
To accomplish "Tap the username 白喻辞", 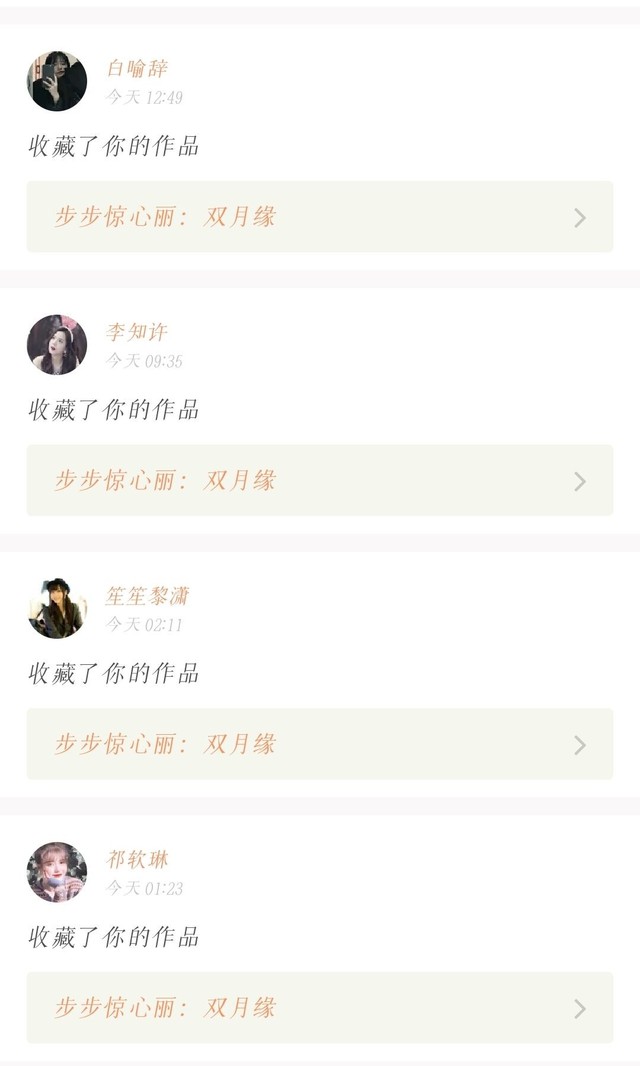I will tap(137, 68).
